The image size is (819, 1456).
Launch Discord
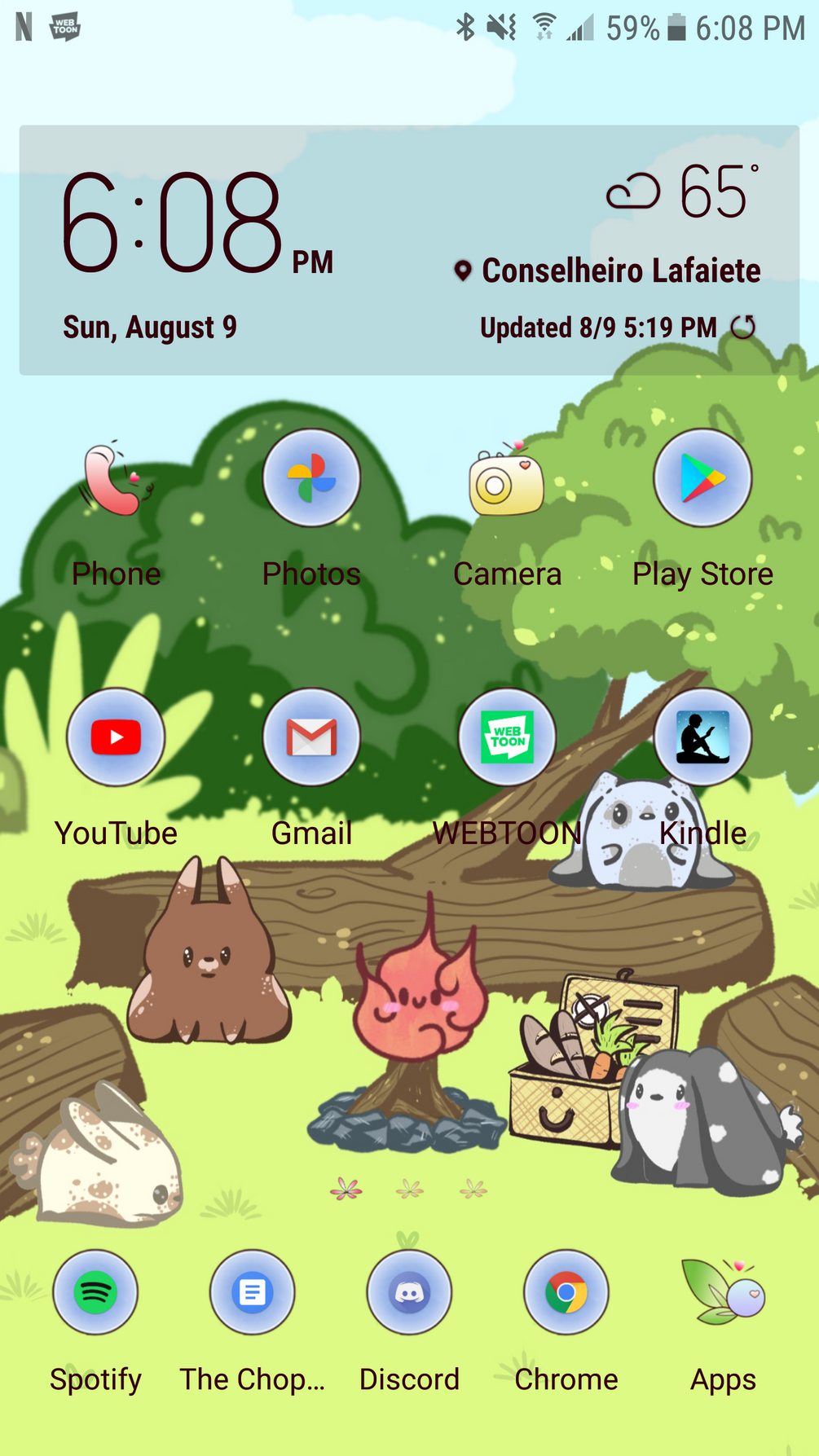[409, 1292]
